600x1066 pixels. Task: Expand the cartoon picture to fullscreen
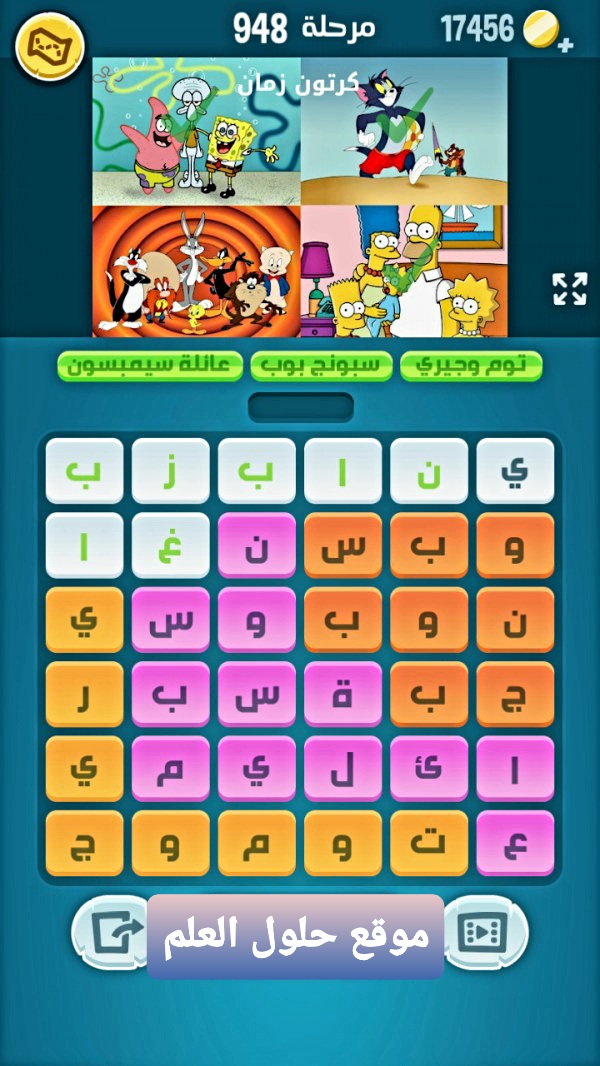coord(569,289)
